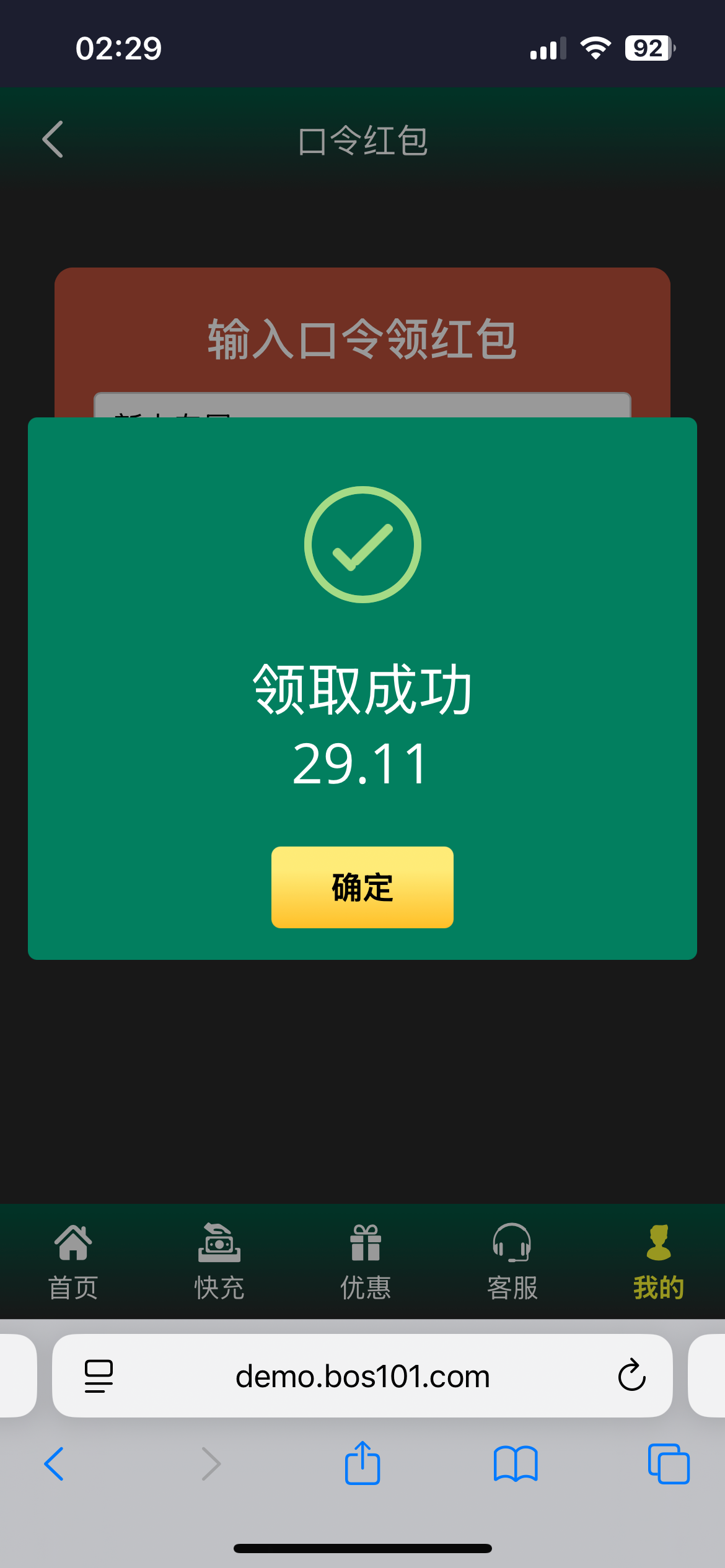The height and width of the screenshot is (1568, 725).
Task: Go back in Safari browser history
Action: click(54, 1464)
